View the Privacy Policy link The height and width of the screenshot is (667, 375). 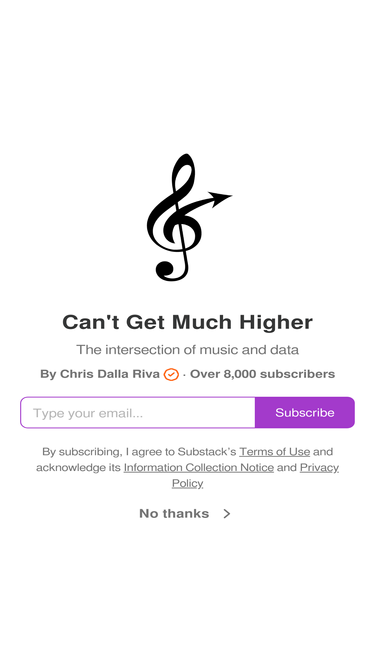tap(319, 467)
